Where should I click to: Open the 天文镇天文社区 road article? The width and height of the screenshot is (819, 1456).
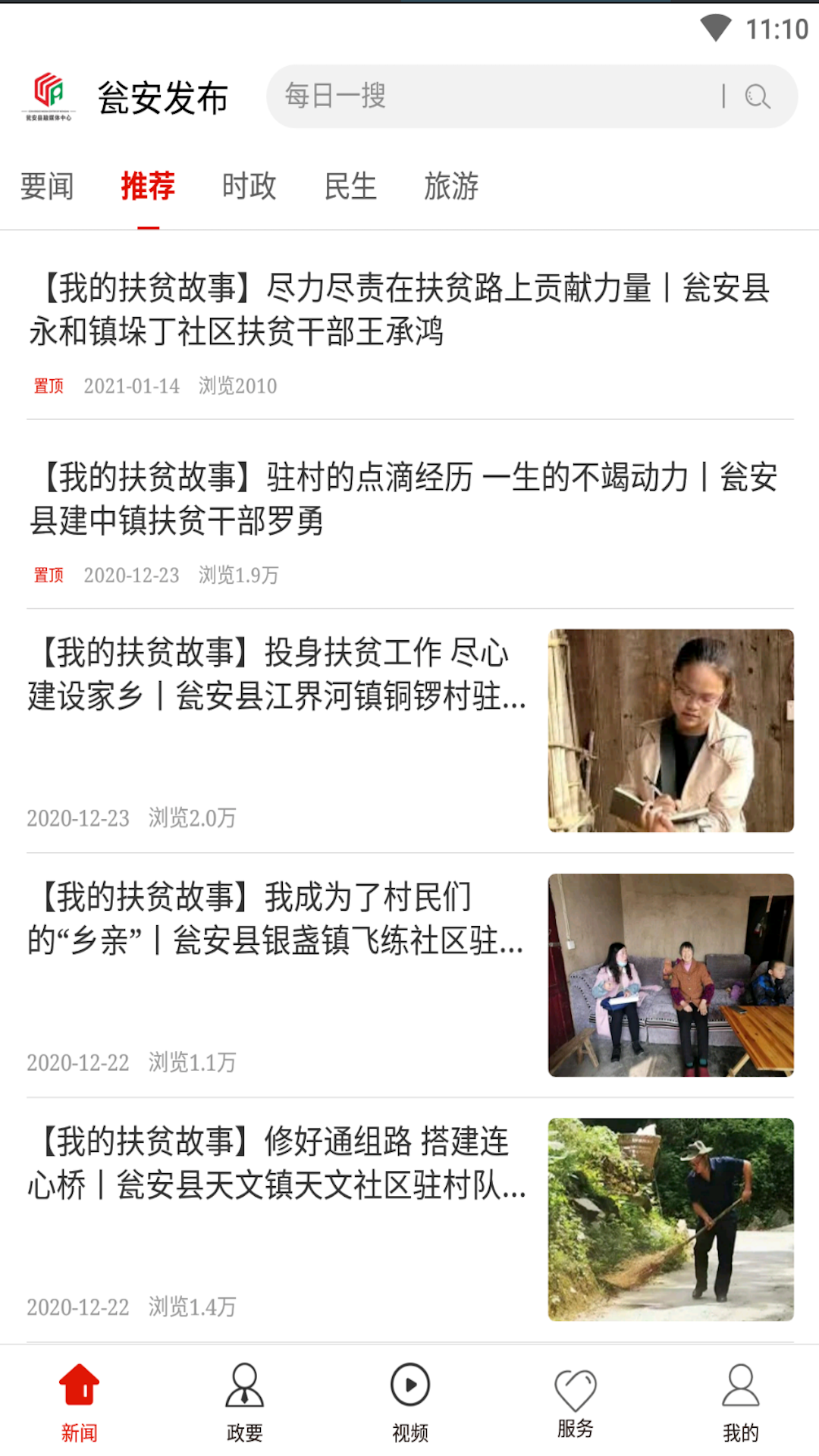[277, 1163]
